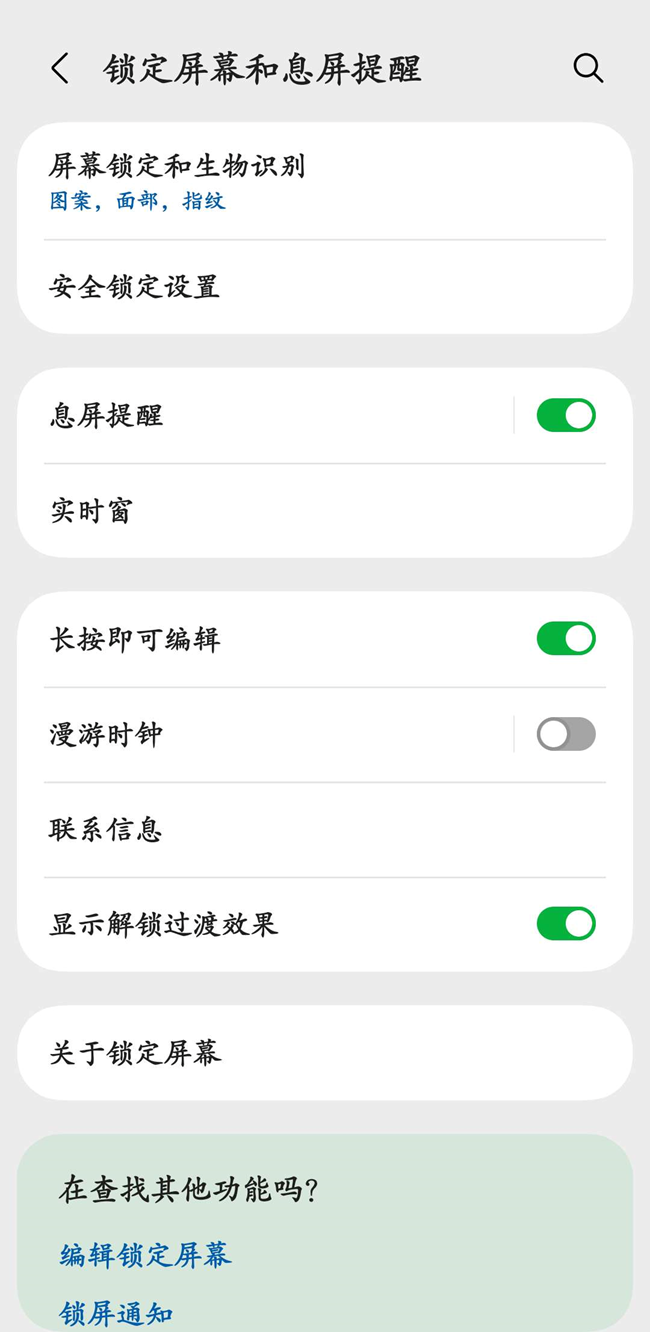
Task: Open the search icon
Action: pyautogui.click(x=588, y=68)
